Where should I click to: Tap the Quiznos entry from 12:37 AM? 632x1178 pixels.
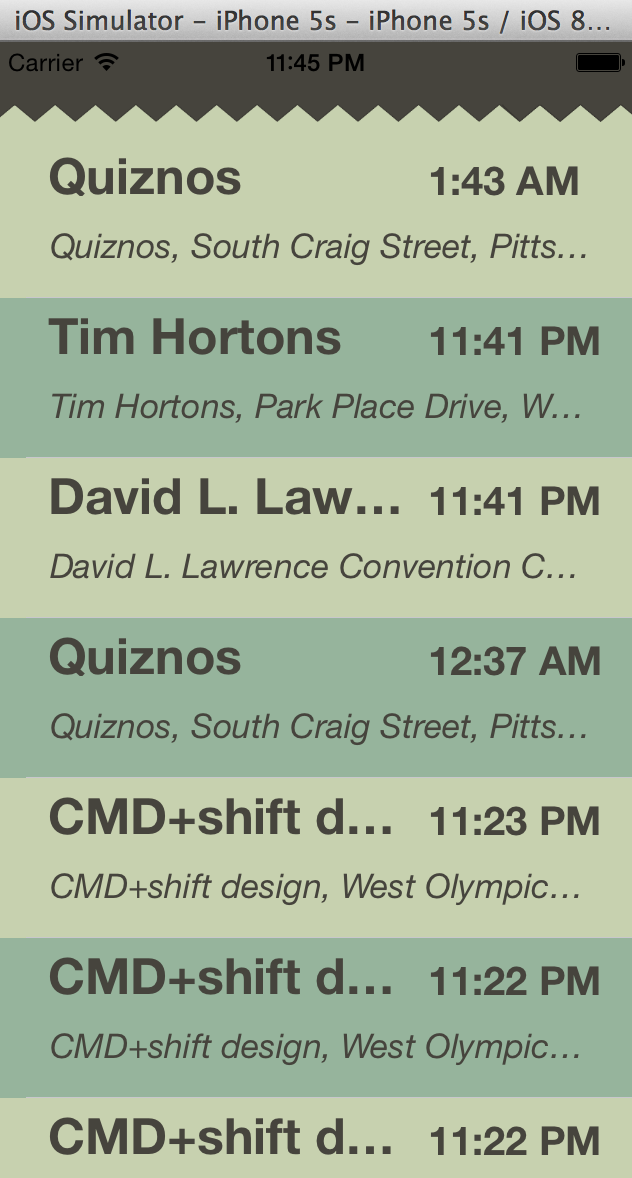(x=316, y=696)
